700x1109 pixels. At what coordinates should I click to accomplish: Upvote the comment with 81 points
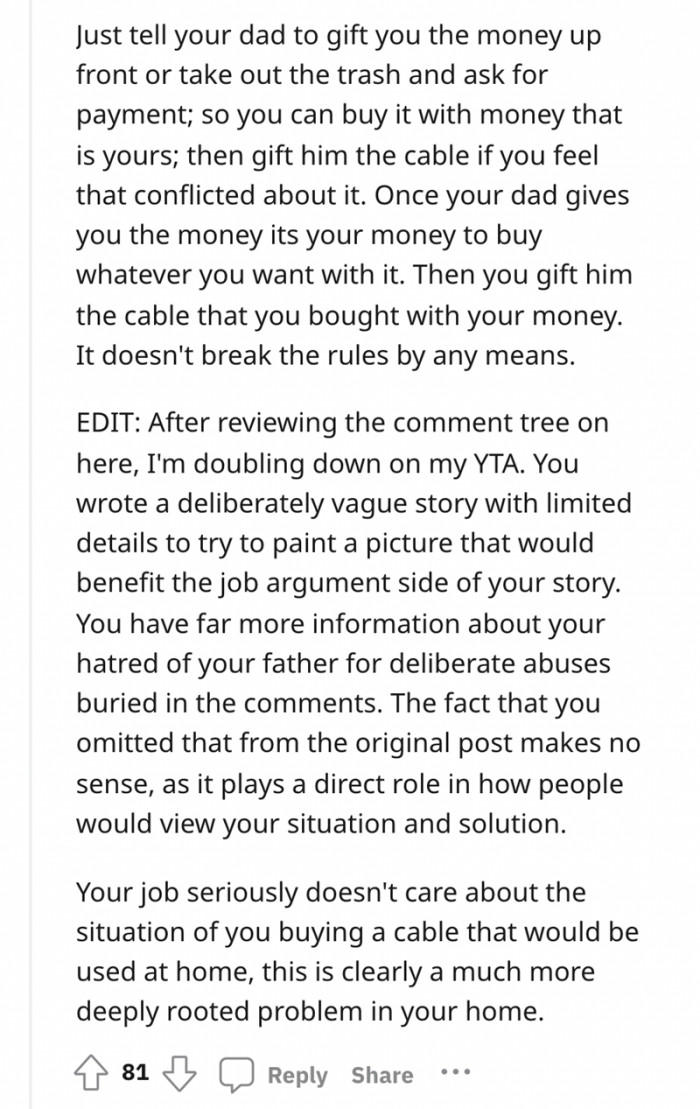pyautogui.click(x=93, y=1074)
